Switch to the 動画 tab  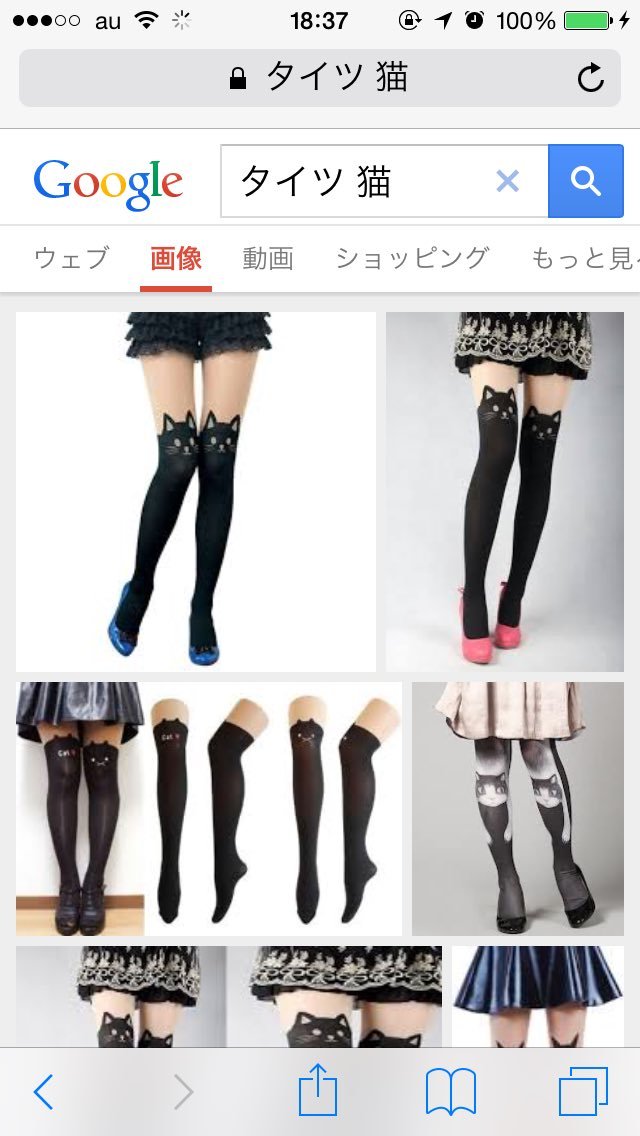[268, 259]
